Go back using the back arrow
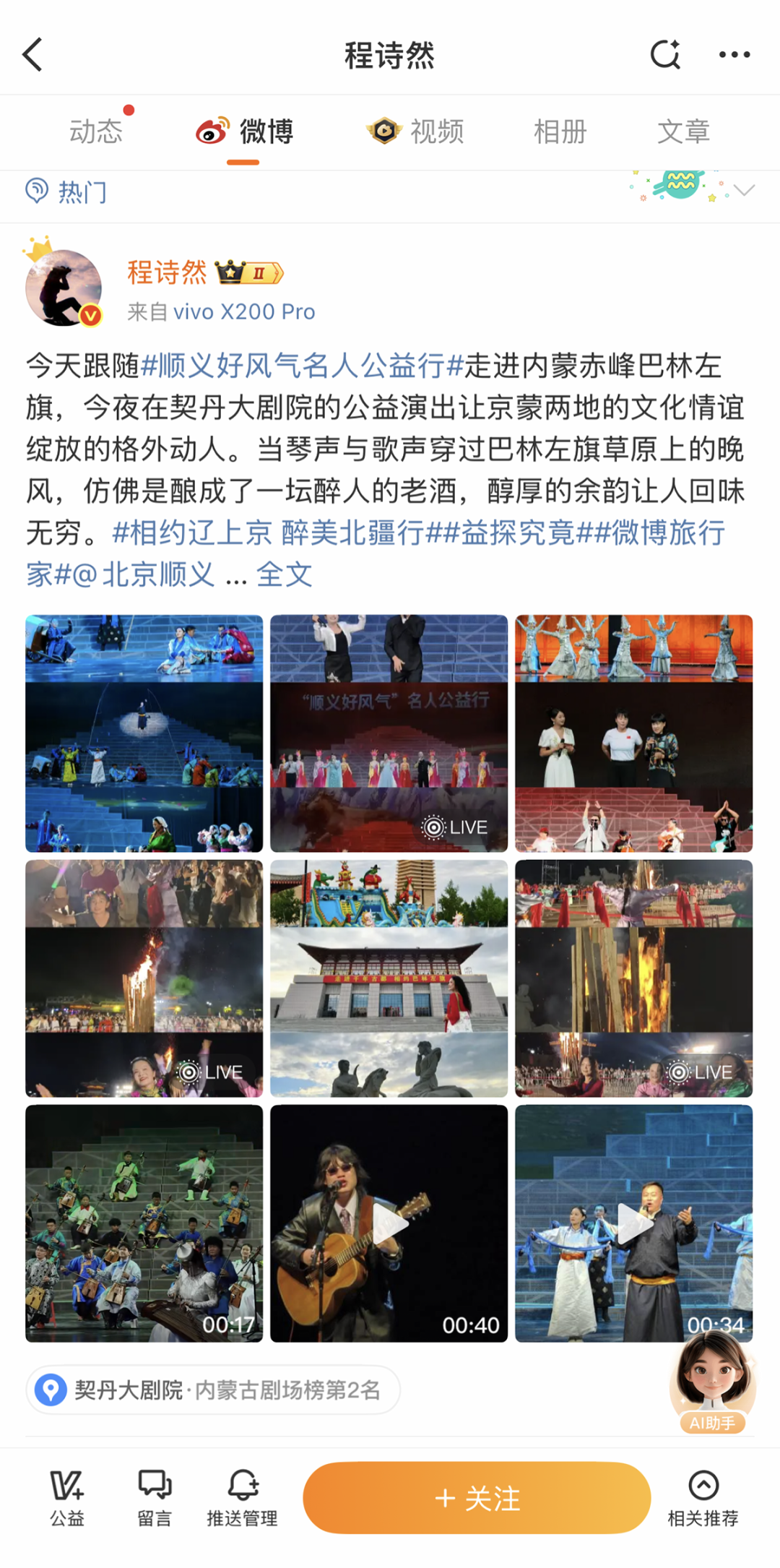This screenshot has width=780, height=1568. (x=33, y=55)
